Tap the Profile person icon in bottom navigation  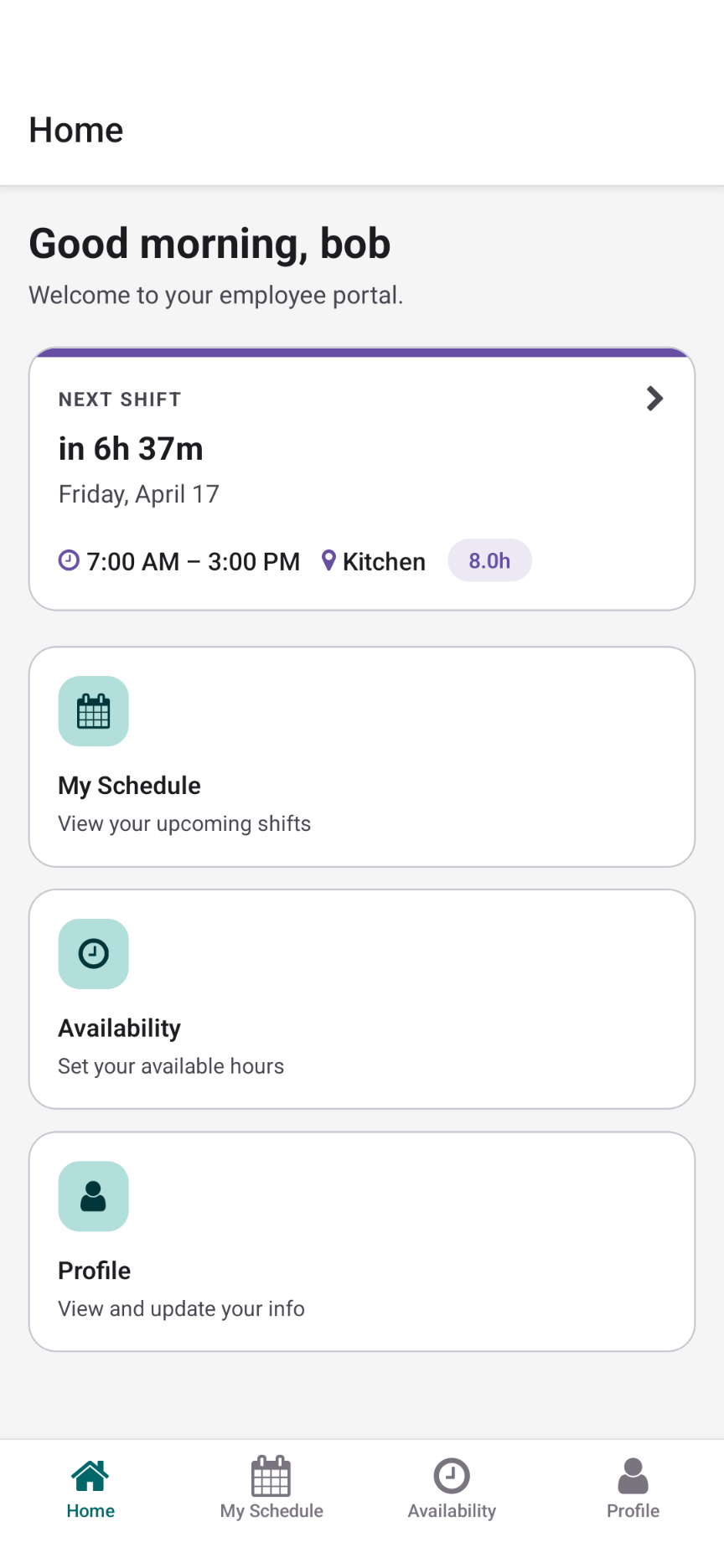633,1475
